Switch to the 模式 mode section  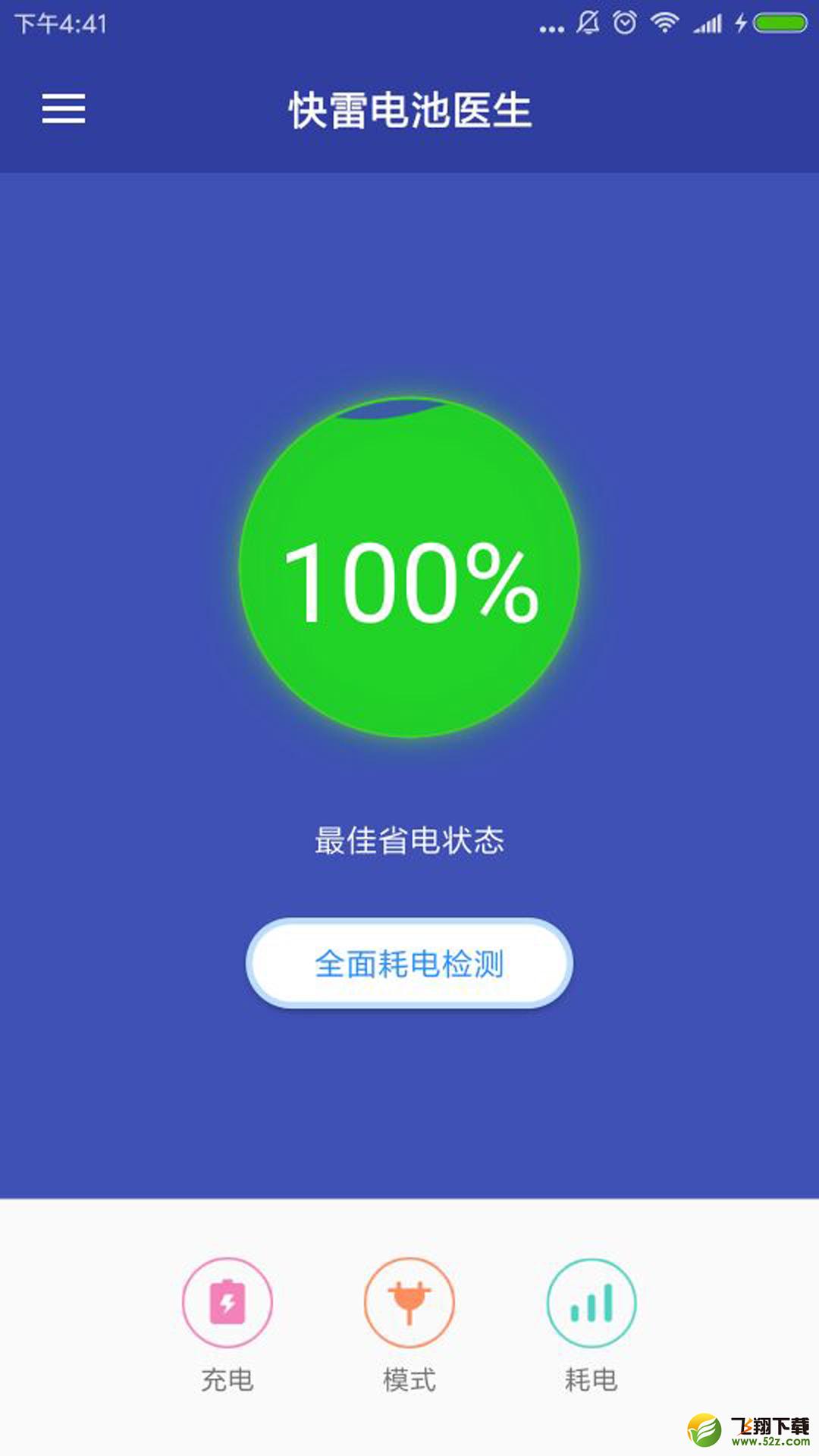409,1325
